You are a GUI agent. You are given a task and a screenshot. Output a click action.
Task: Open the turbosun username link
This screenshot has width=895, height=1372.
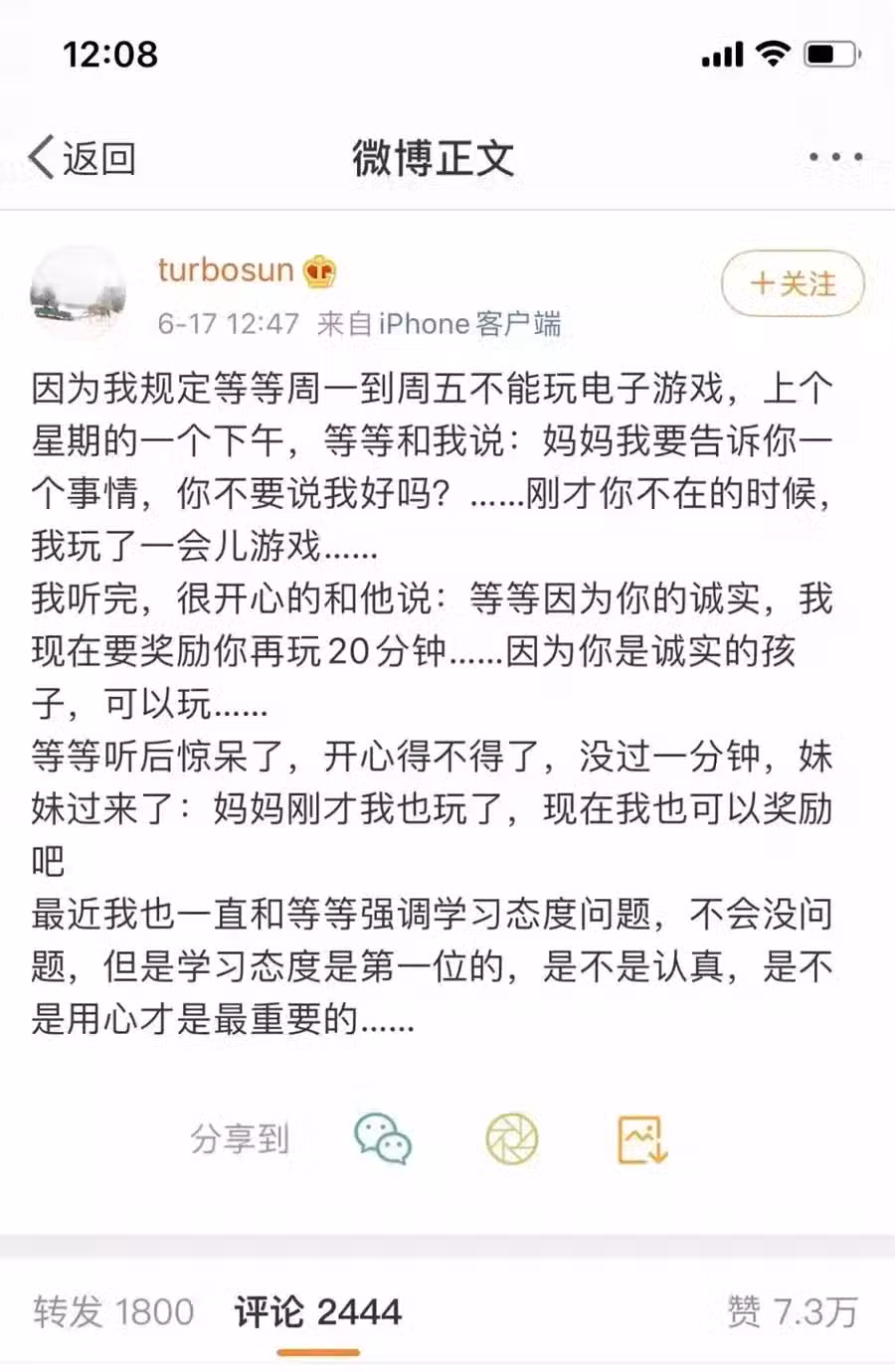(x=226, y=269)
